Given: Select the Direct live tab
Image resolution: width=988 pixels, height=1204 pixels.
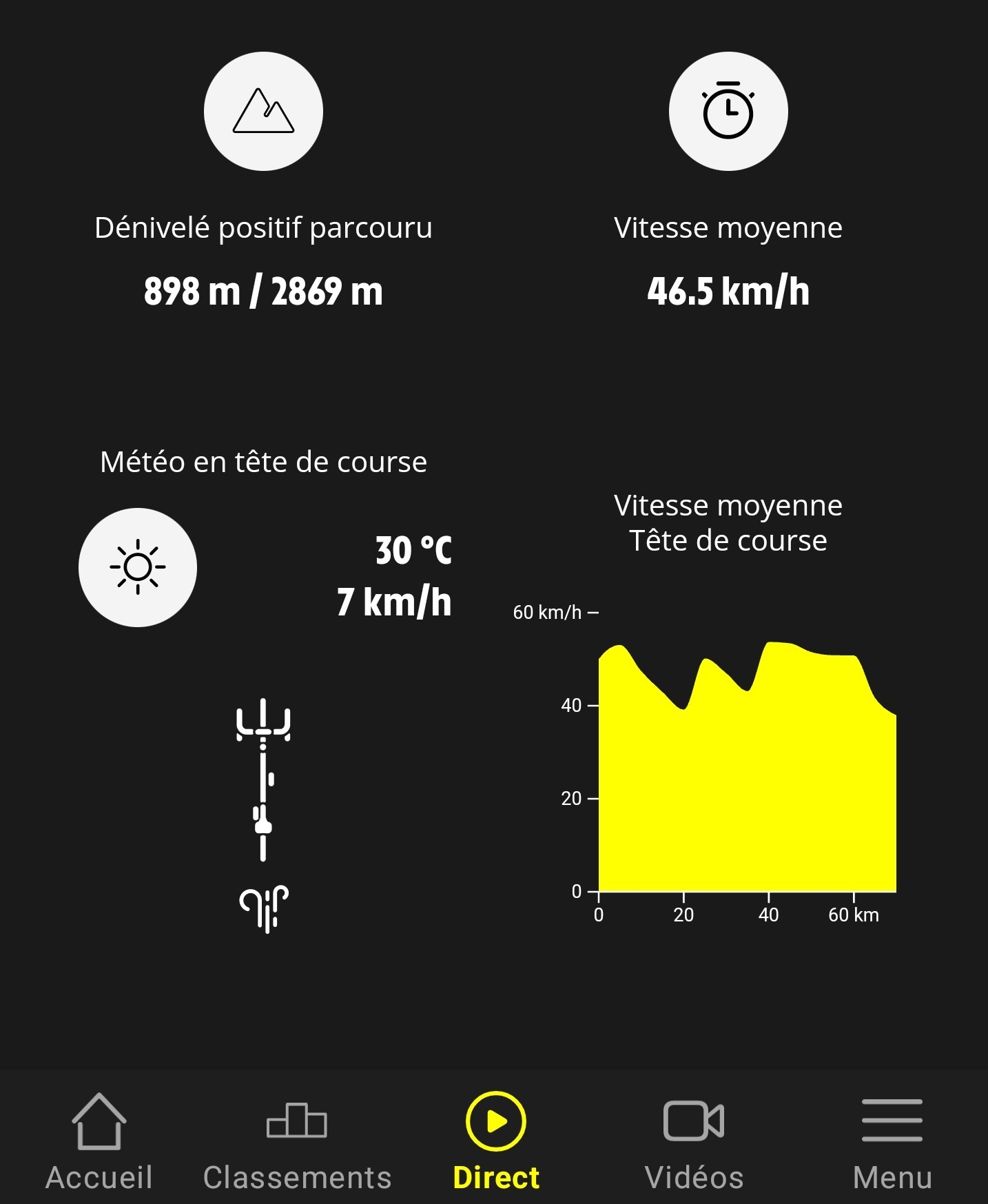Looking at the screenshot, I should (x=495, y=1141).
